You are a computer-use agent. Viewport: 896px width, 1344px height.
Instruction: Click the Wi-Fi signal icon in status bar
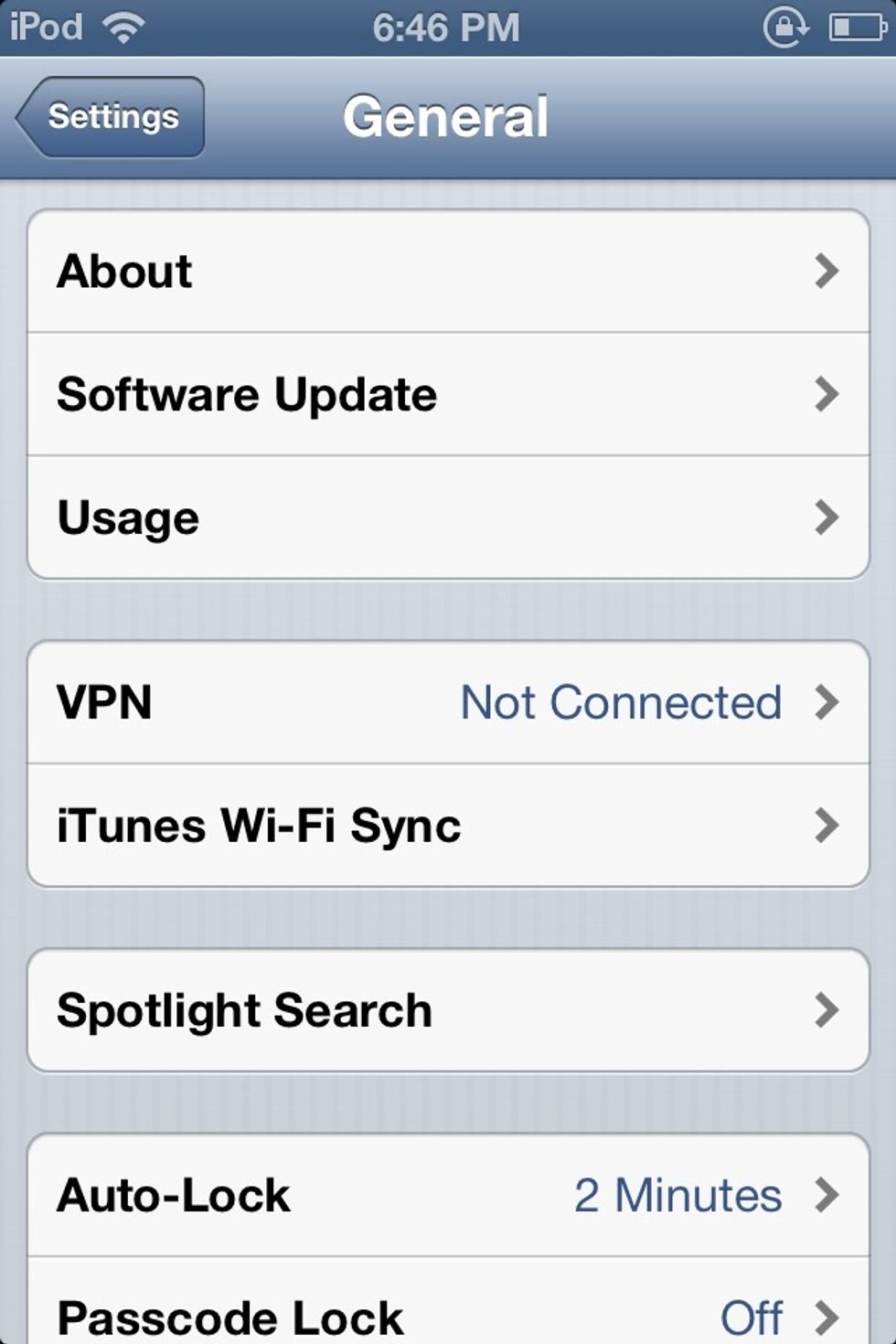[124, 26]
